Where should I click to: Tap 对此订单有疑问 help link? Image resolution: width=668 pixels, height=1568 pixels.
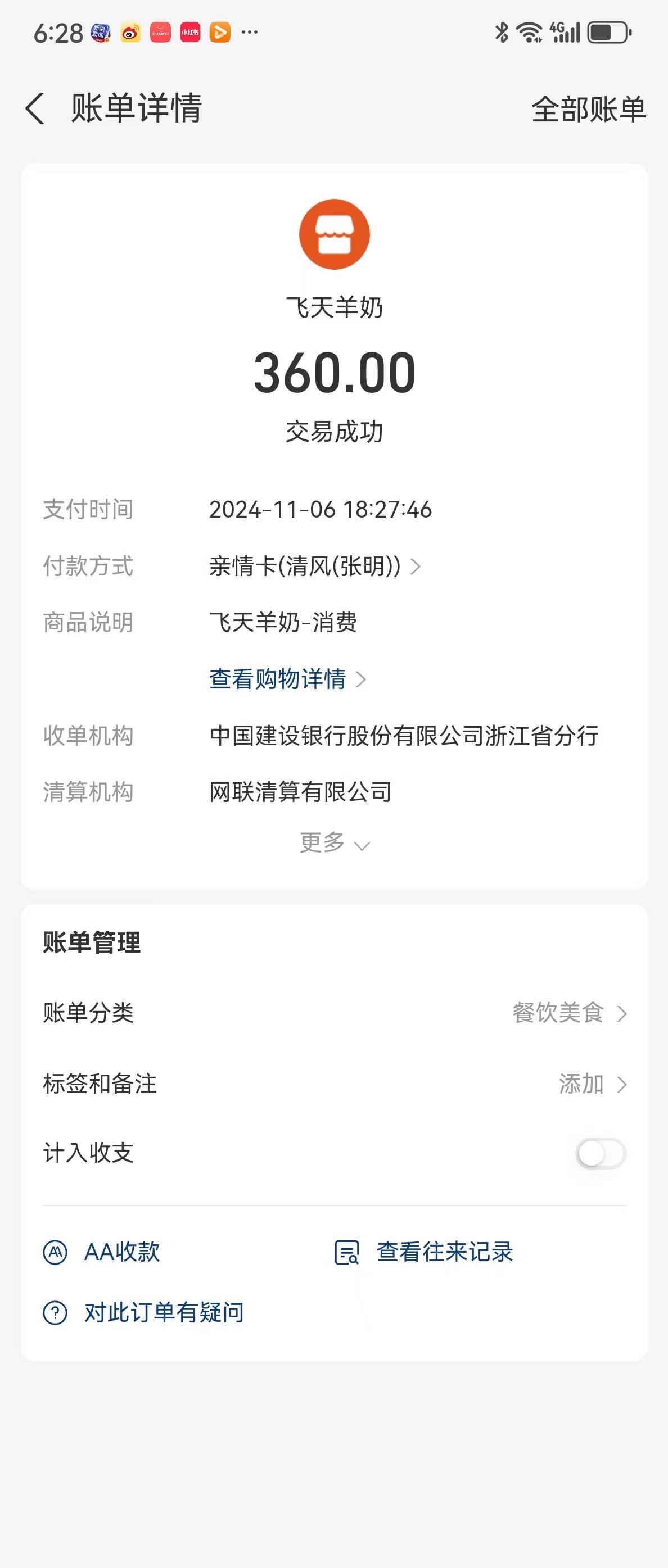point(144,1312)
